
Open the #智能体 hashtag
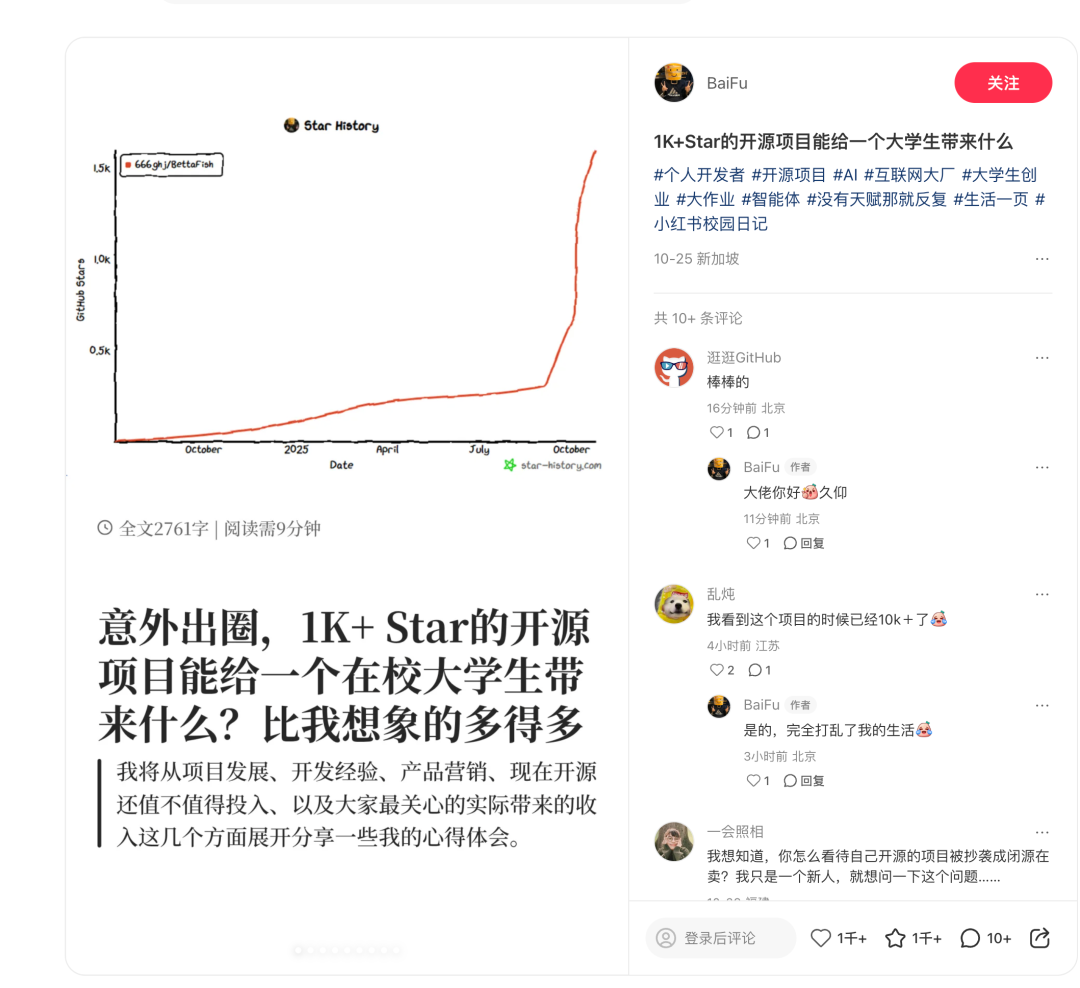pos(770,199)
